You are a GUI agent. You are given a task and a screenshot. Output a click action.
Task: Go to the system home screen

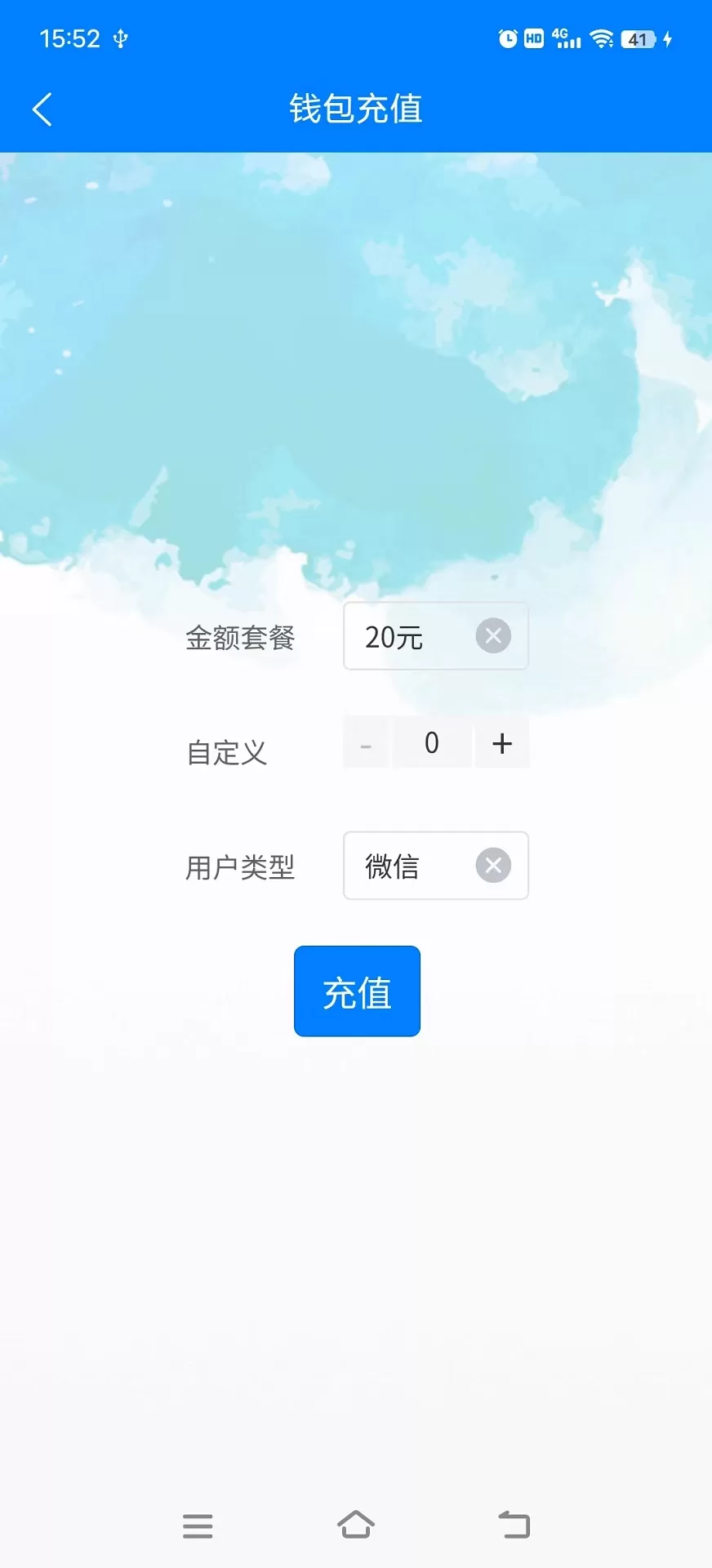356,1525
